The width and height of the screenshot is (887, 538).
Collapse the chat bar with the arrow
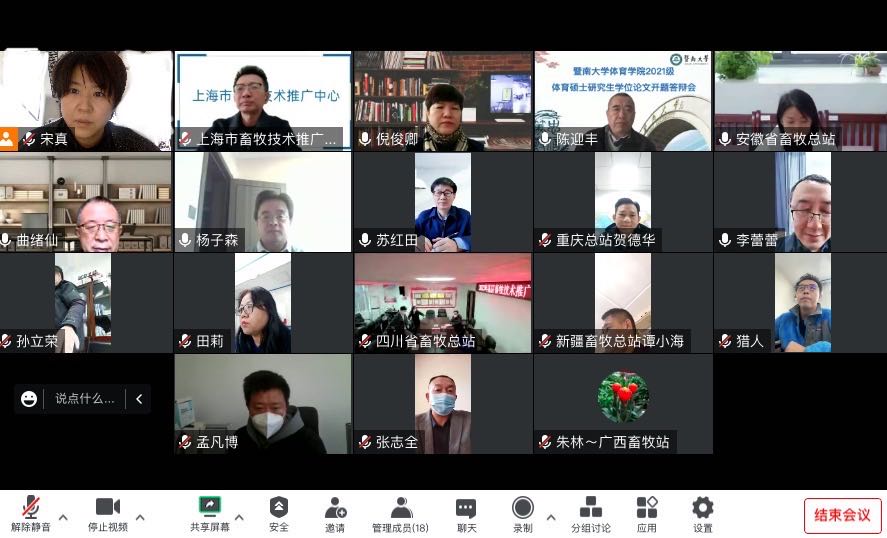tap(139, 399)
